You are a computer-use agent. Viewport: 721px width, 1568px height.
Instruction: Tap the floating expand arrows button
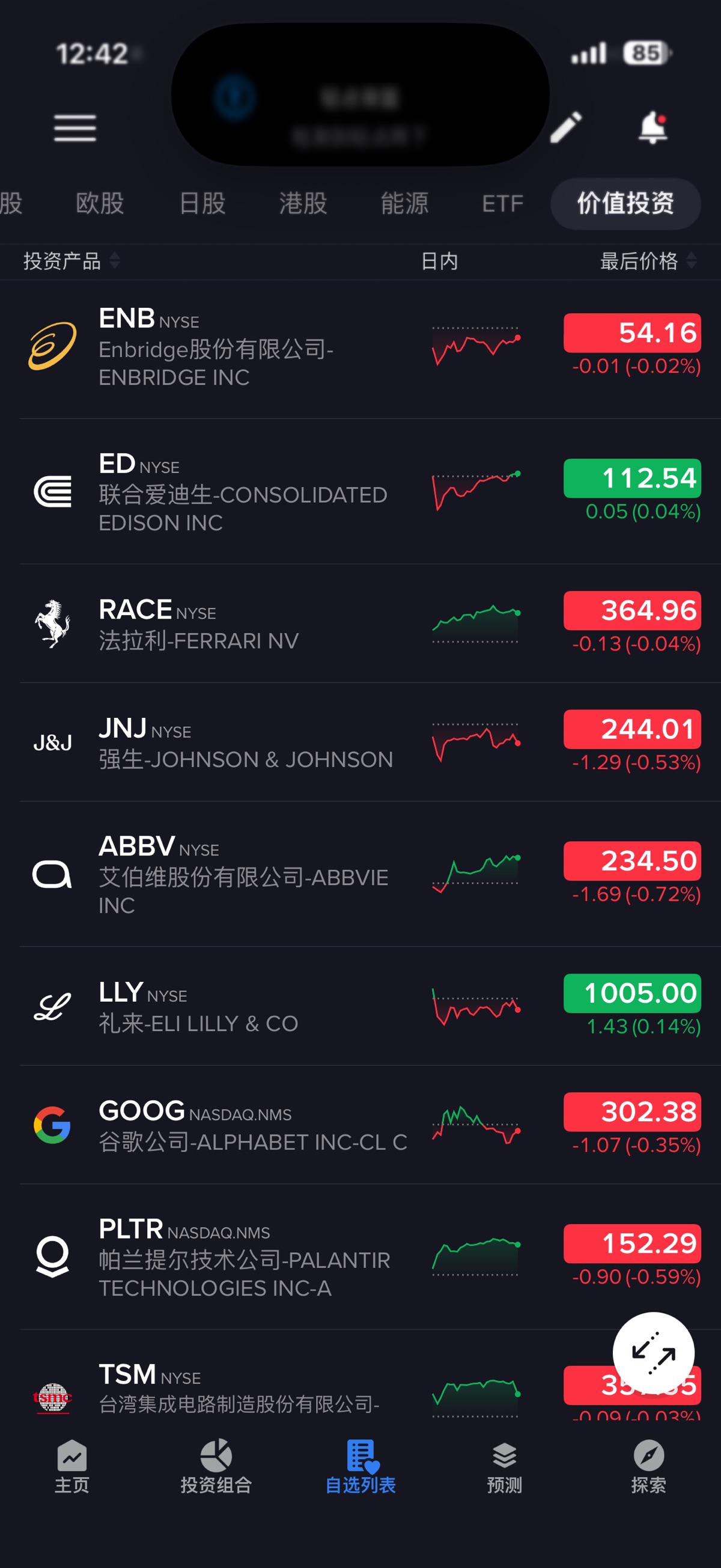click(653, 1353)
